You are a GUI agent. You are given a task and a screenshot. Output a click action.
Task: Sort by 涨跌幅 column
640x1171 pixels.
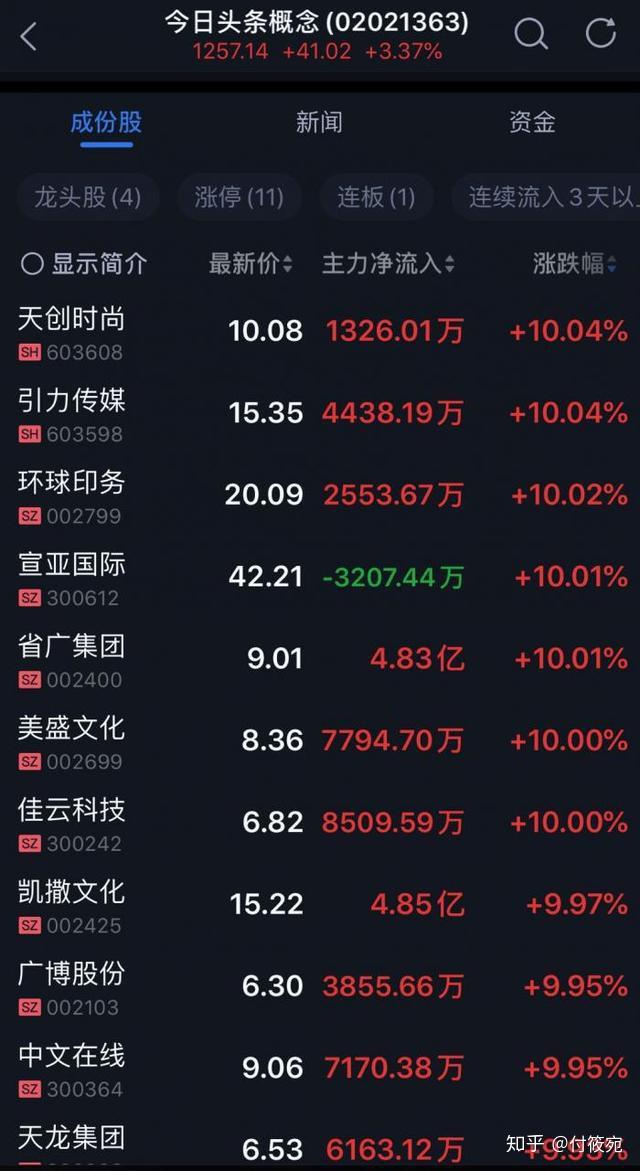click(x=575, y=264)
